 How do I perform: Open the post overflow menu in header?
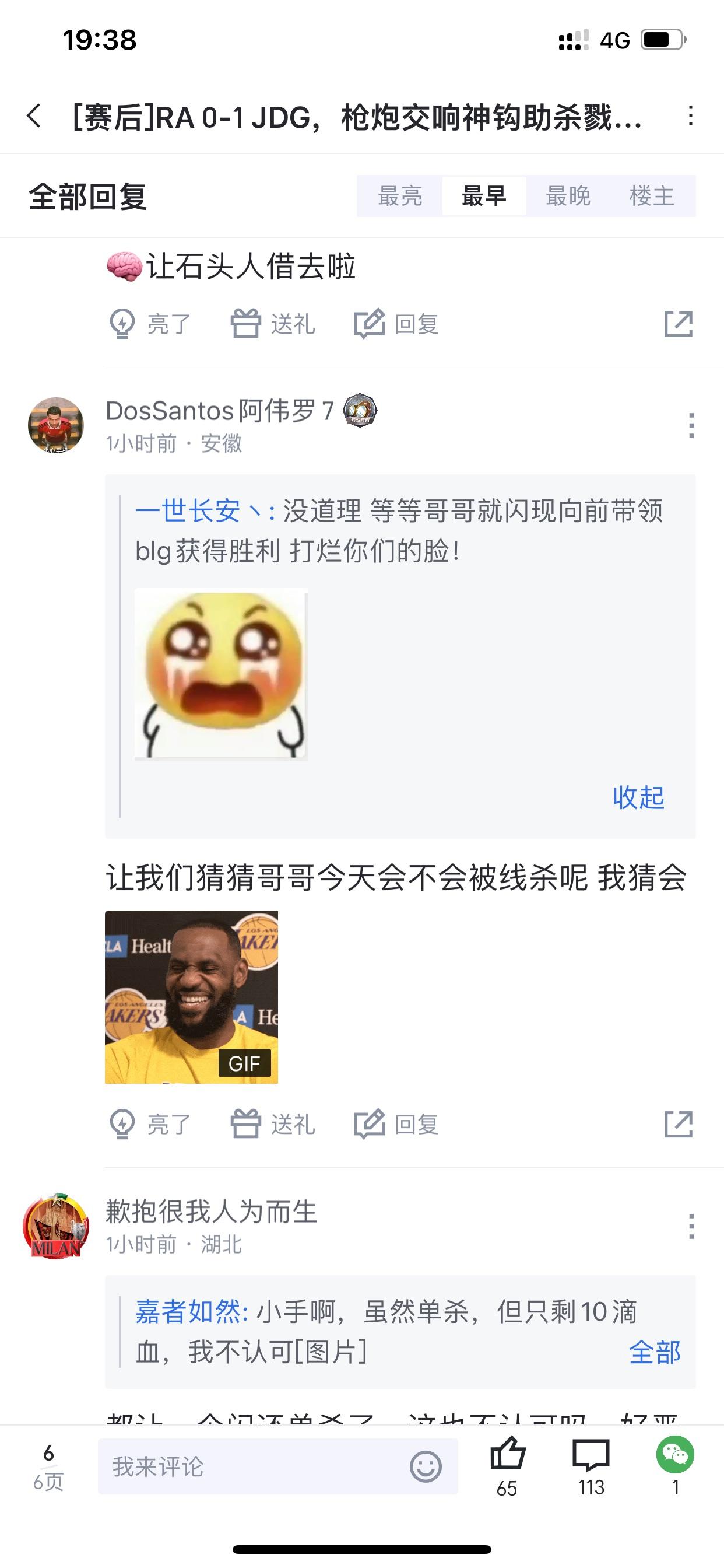tap(690, 116)
